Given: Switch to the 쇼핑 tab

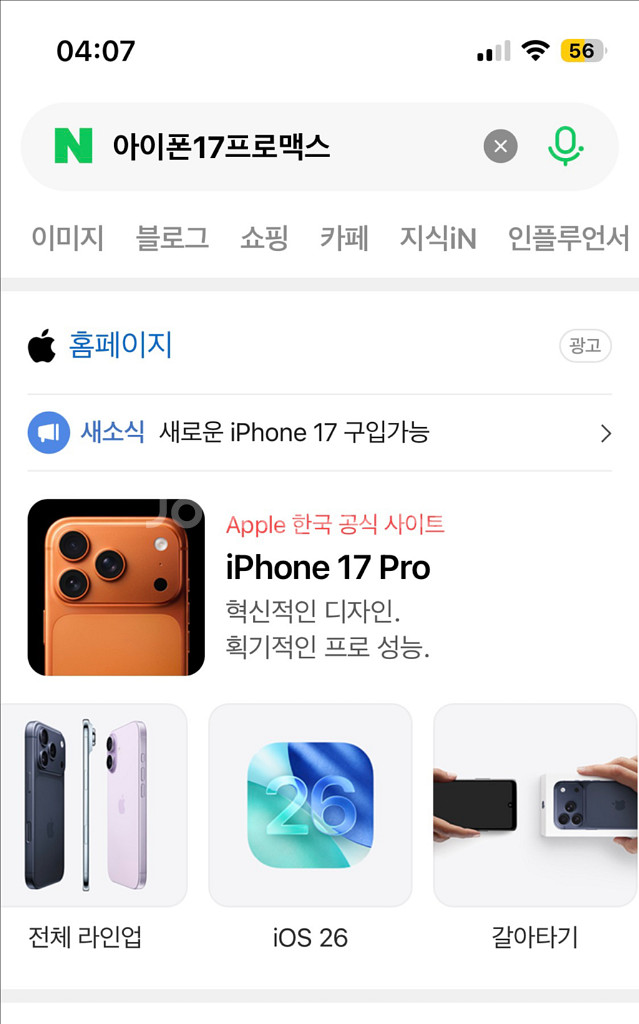Looking at the screenshot, I should coord(264,238).
